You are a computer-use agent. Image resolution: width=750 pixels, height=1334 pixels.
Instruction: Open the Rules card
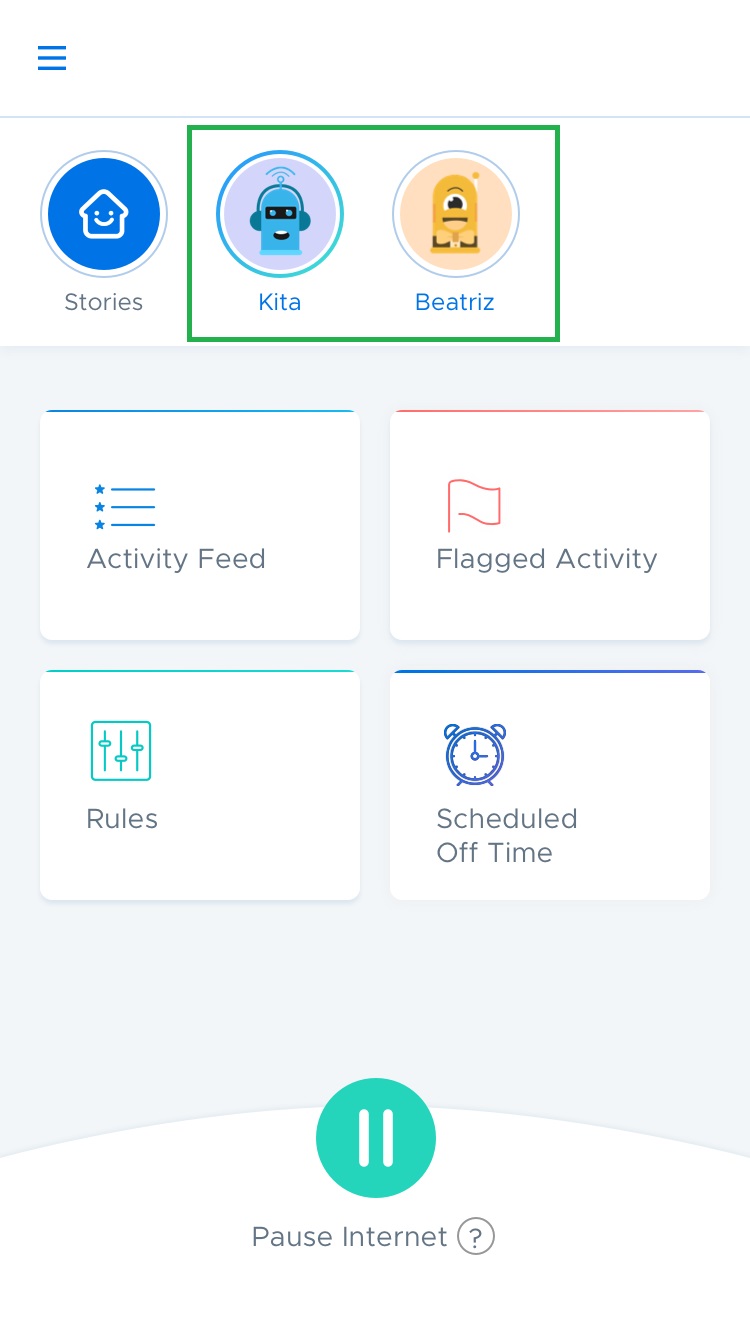[200, 785]
